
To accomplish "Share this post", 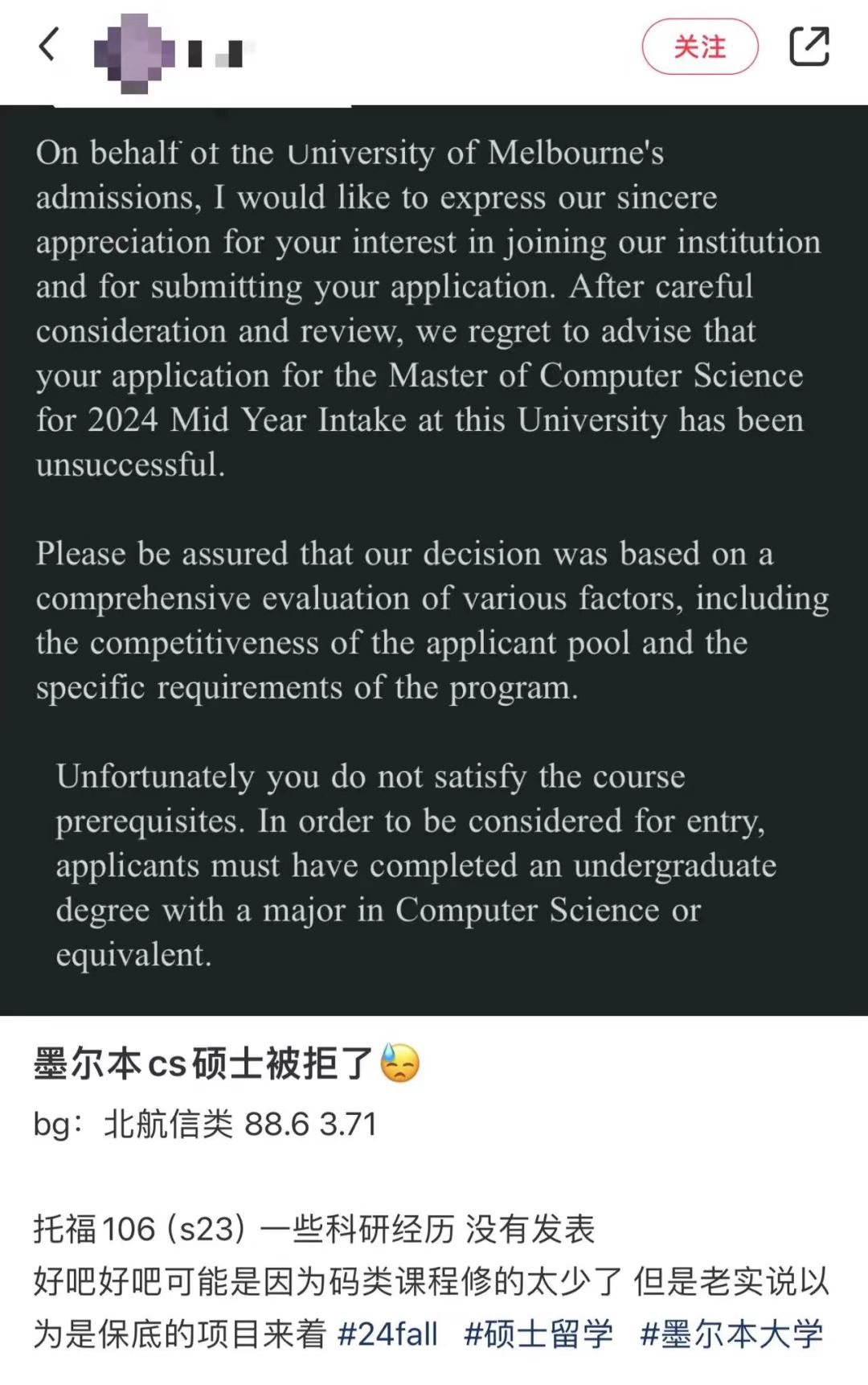I will point(809,47).
